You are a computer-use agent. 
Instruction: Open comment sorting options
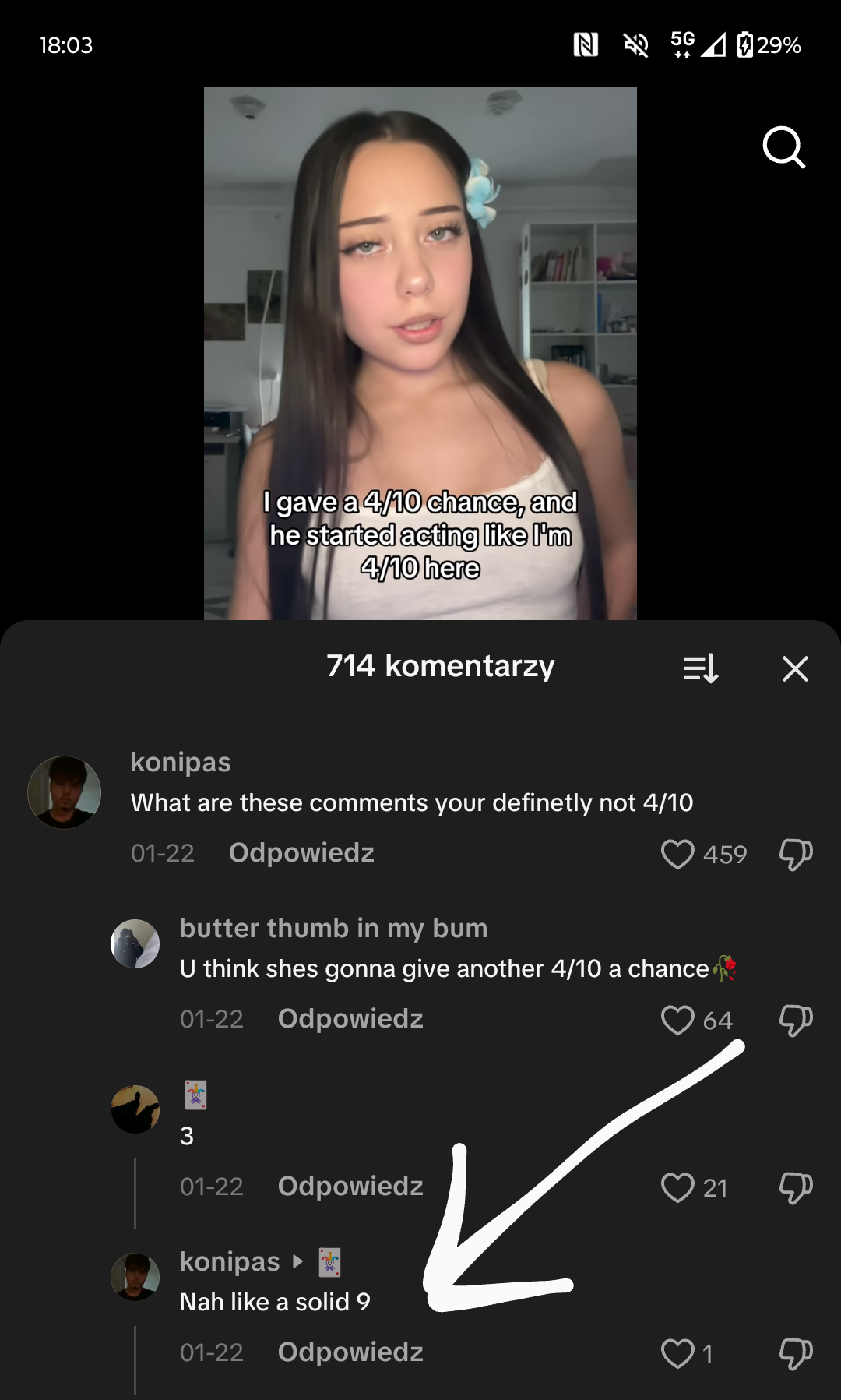(x=700, y=668)
